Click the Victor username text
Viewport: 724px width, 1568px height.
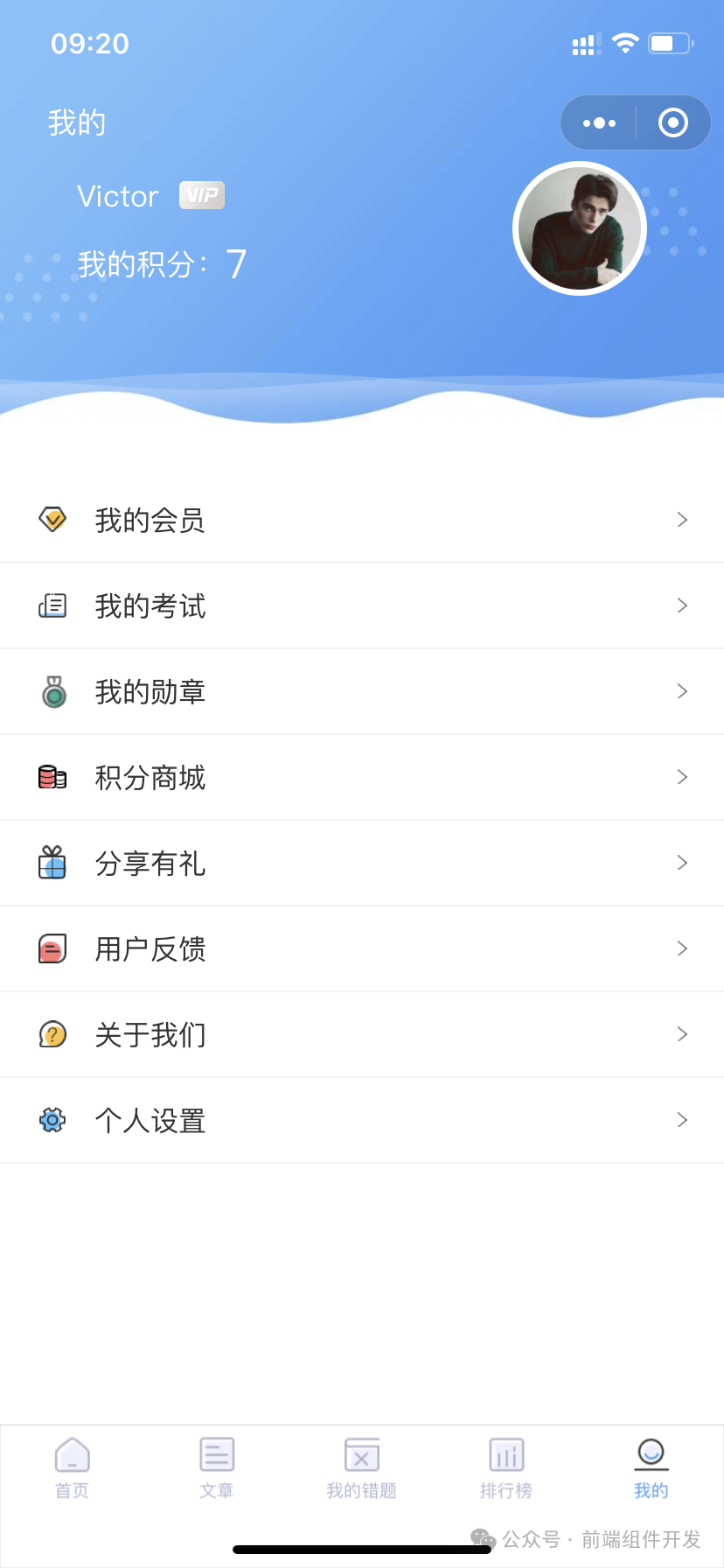pyautogui.click(x=117, y=195)
